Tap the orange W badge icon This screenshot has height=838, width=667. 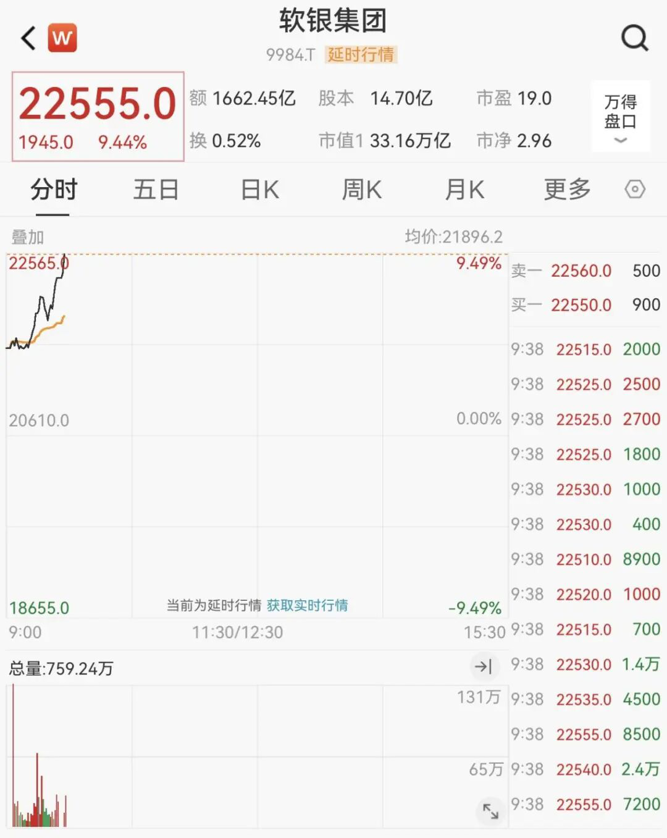(x=63, y=39)
